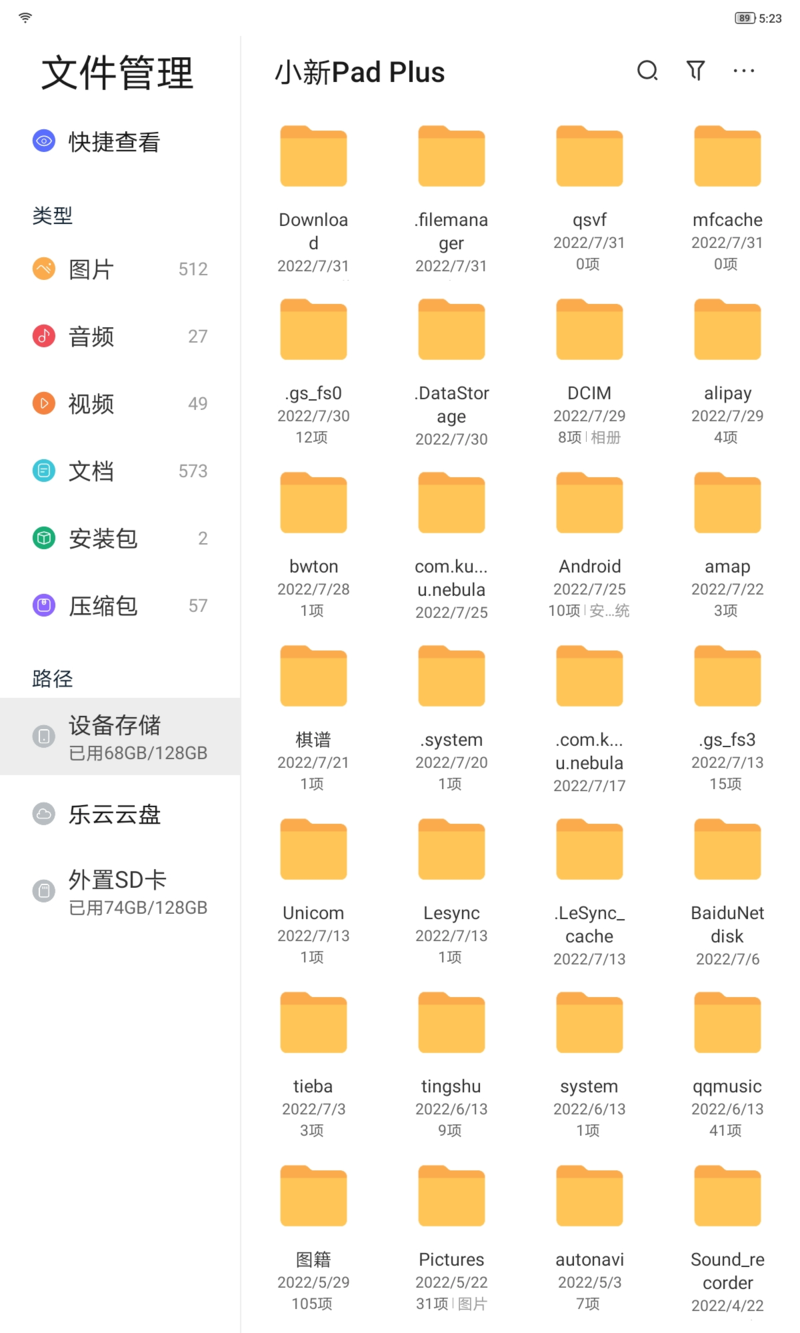Open the three-dot overflow menu

coord(744,71)
